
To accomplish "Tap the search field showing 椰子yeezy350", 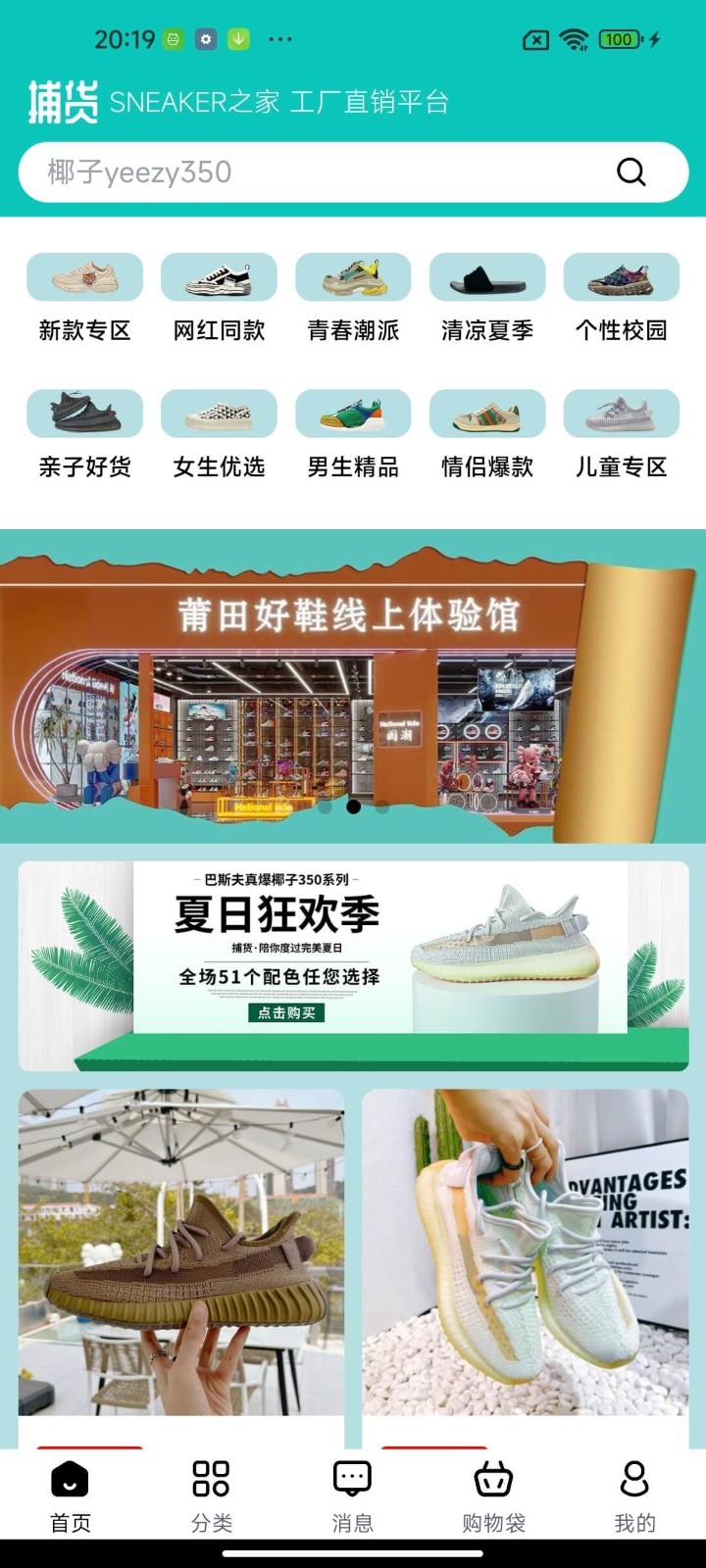I will coord(353,172).
